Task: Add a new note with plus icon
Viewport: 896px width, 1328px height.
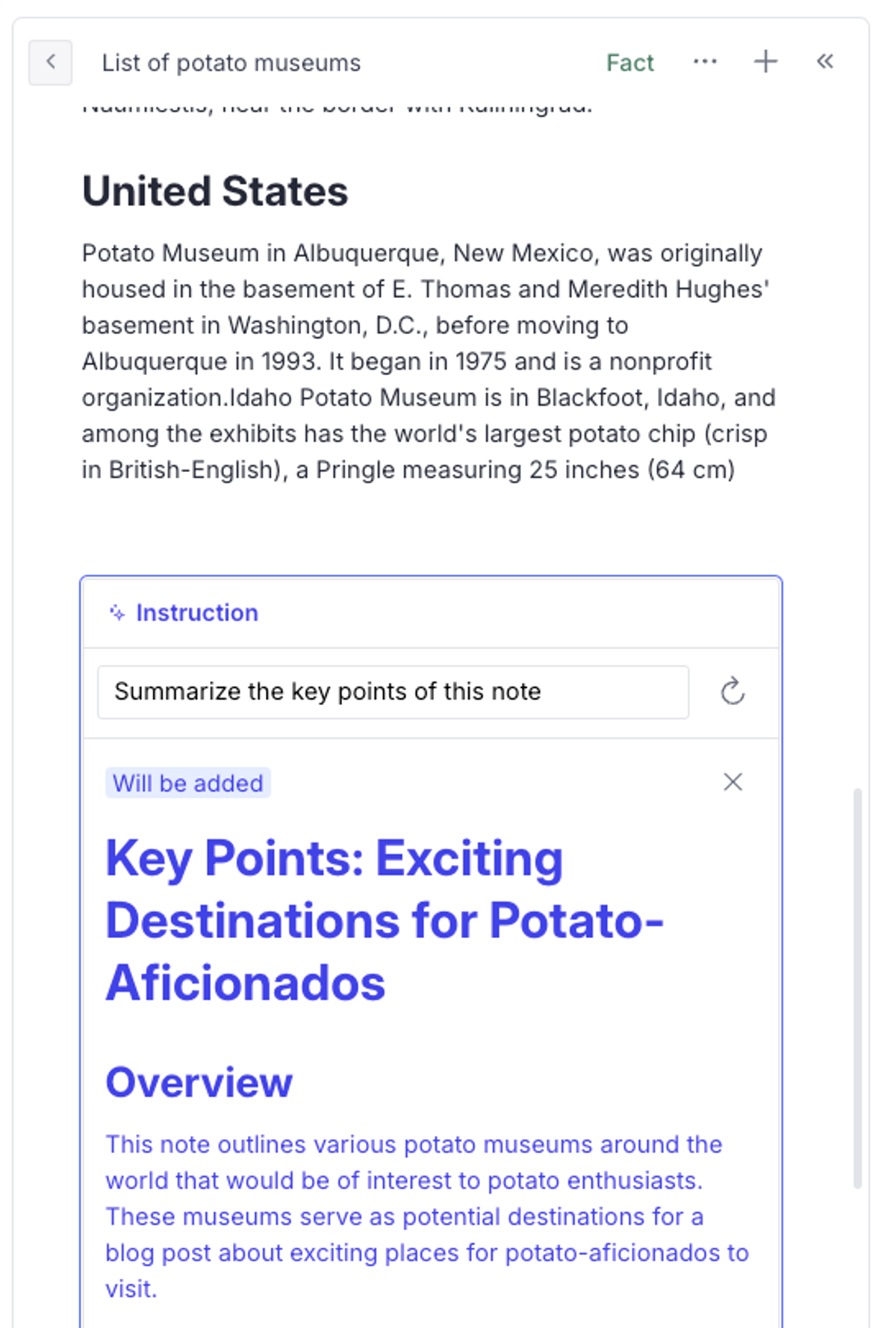Action: [765, 62]
